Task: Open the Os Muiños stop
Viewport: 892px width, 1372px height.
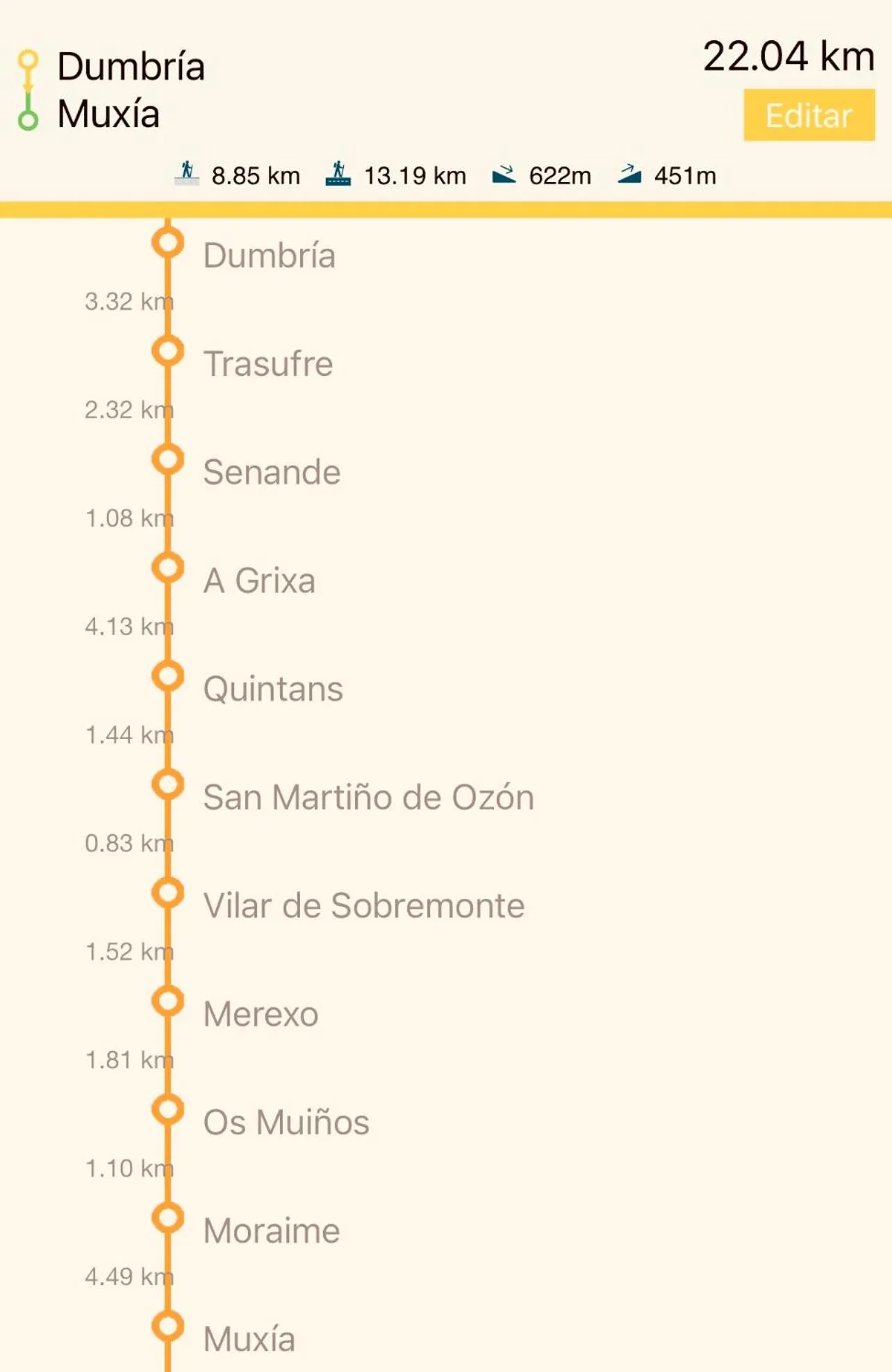Action: [286, 1122]
